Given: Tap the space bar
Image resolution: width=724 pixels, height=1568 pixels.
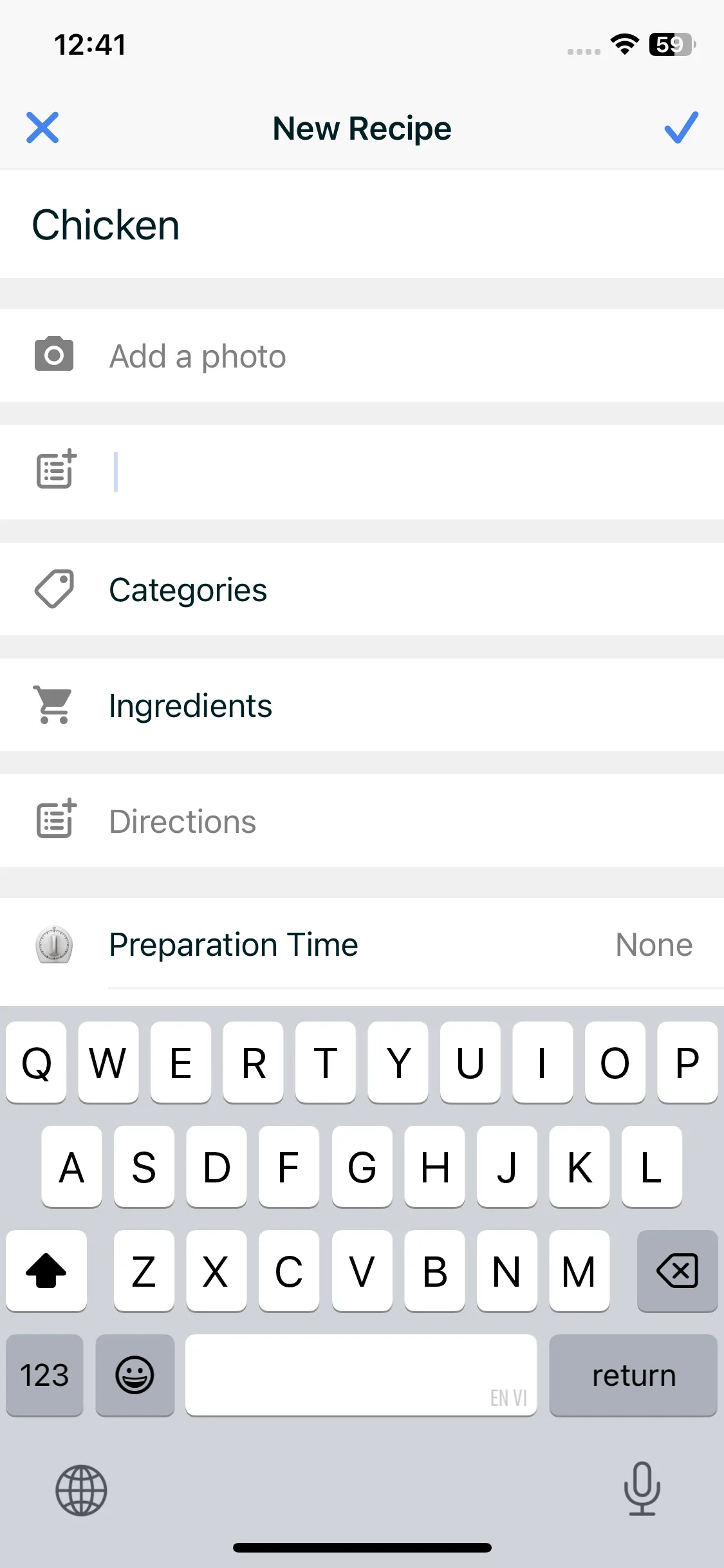Looking at the screenshot, I should click(360, 1376).
